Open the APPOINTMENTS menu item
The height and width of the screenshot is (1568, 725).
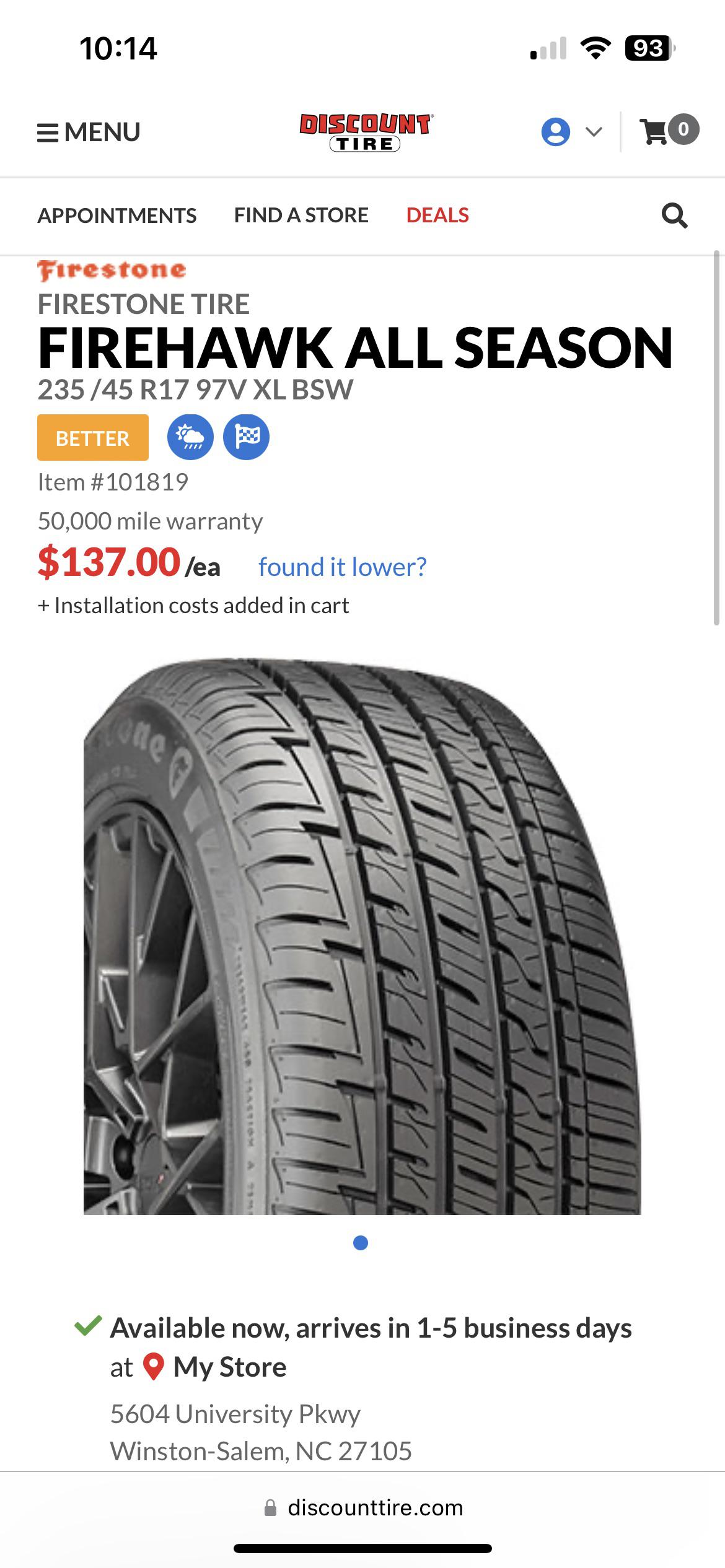[118, 215]
